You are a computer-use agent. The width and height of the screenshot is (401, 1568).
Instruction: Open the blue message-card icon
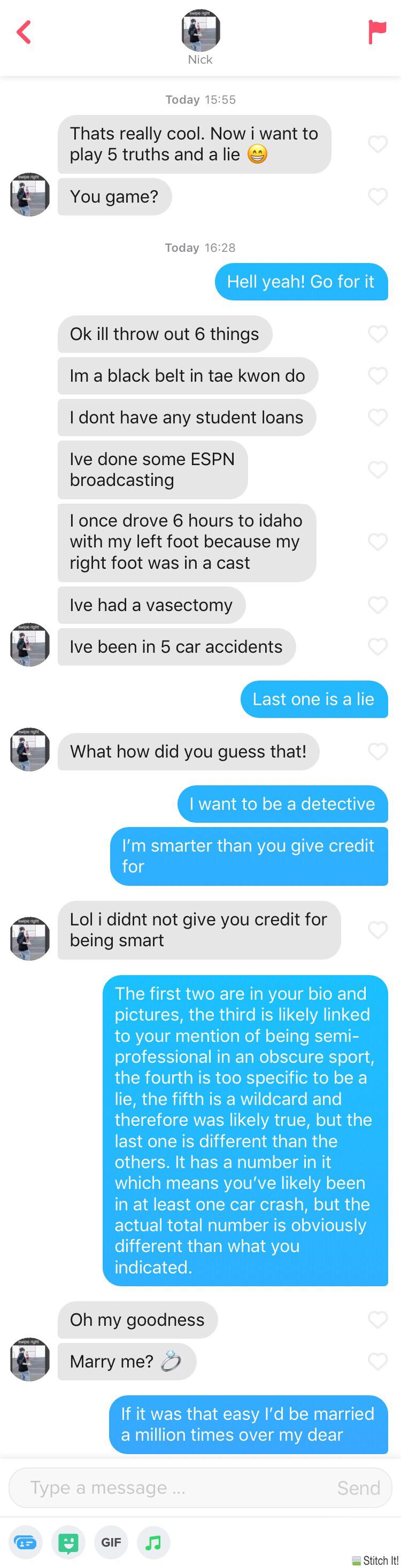pyautogui.click(x=26, y=1542)
